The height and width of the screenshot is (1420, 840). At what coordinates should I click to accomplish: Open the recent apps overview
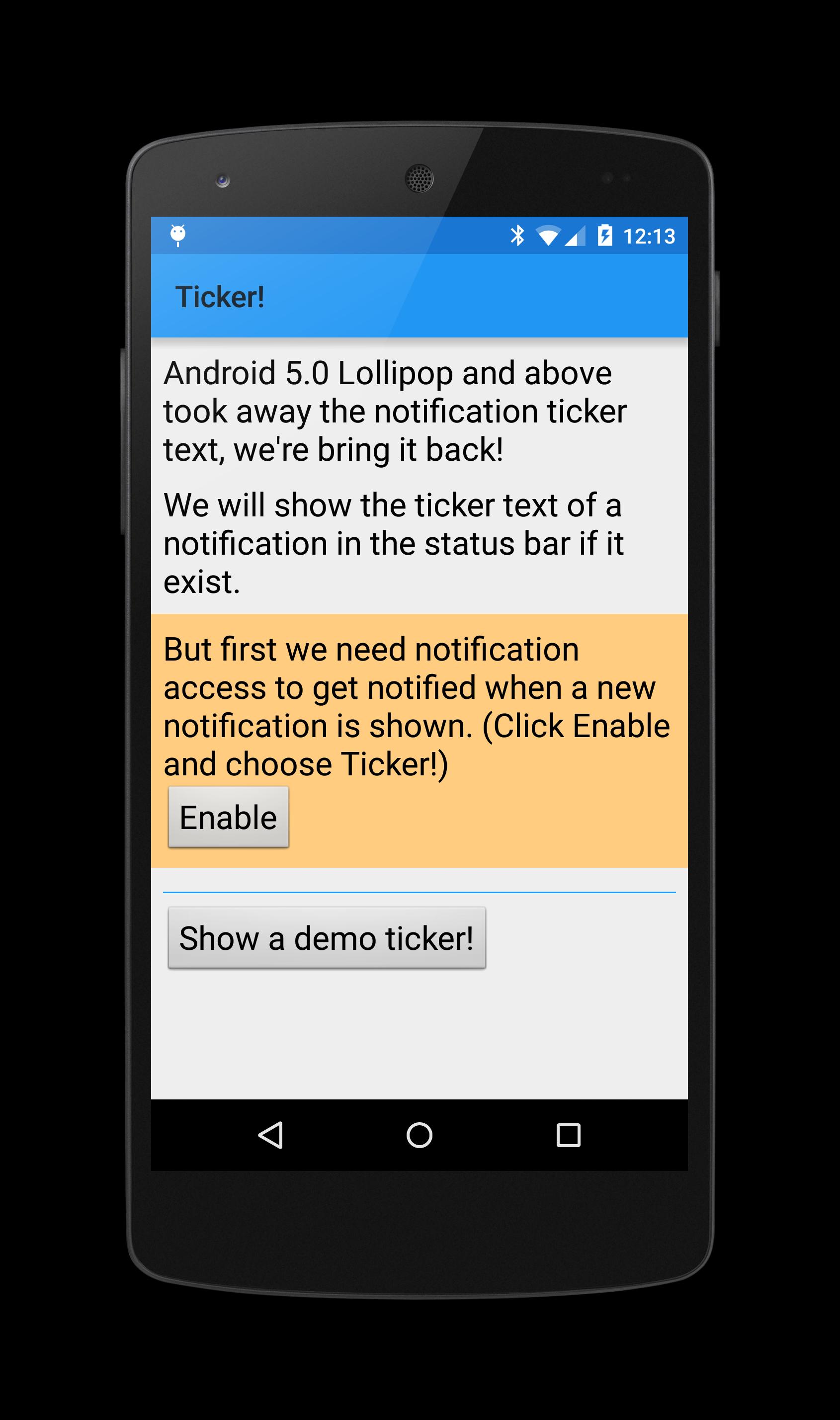[x=568, y=1135]
